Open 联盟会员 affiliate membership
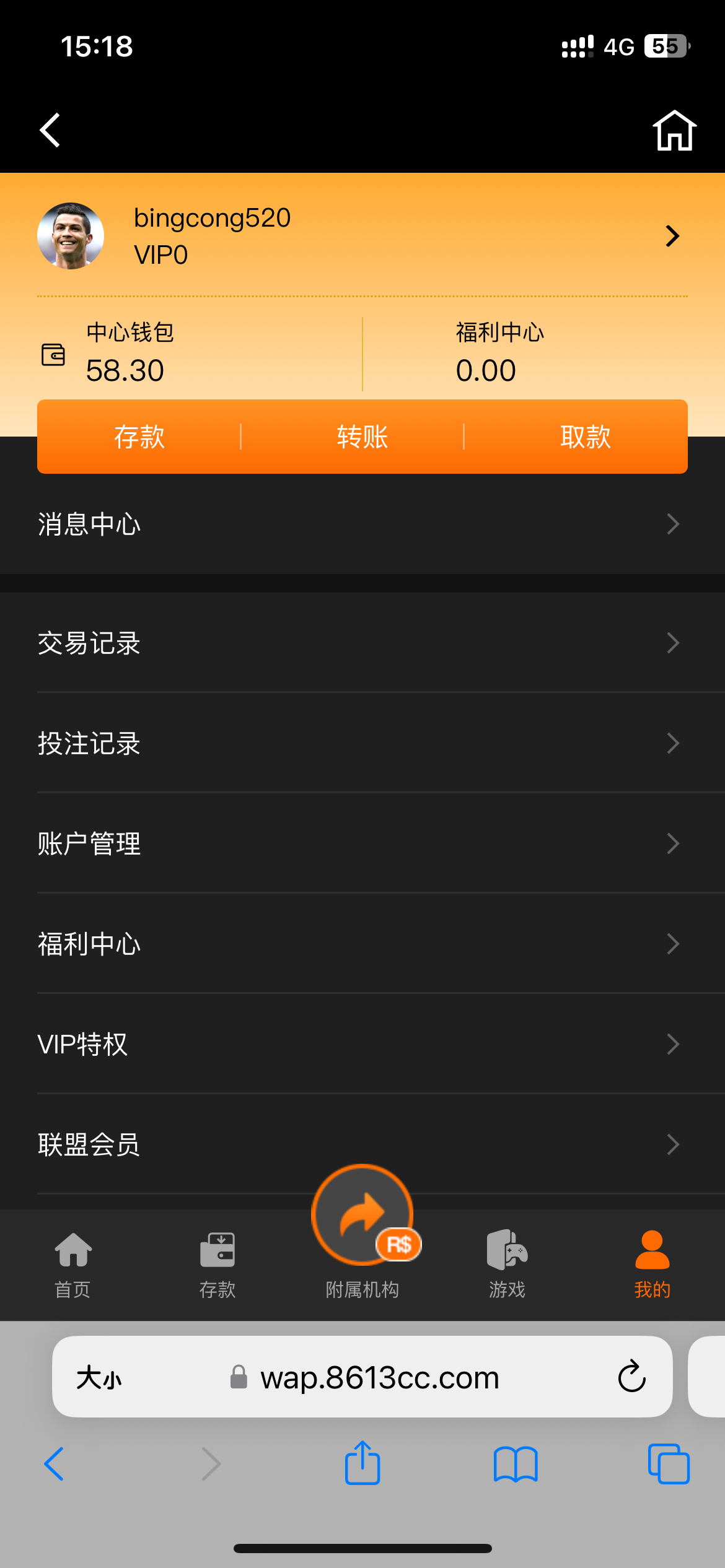 pos(362,1144)
